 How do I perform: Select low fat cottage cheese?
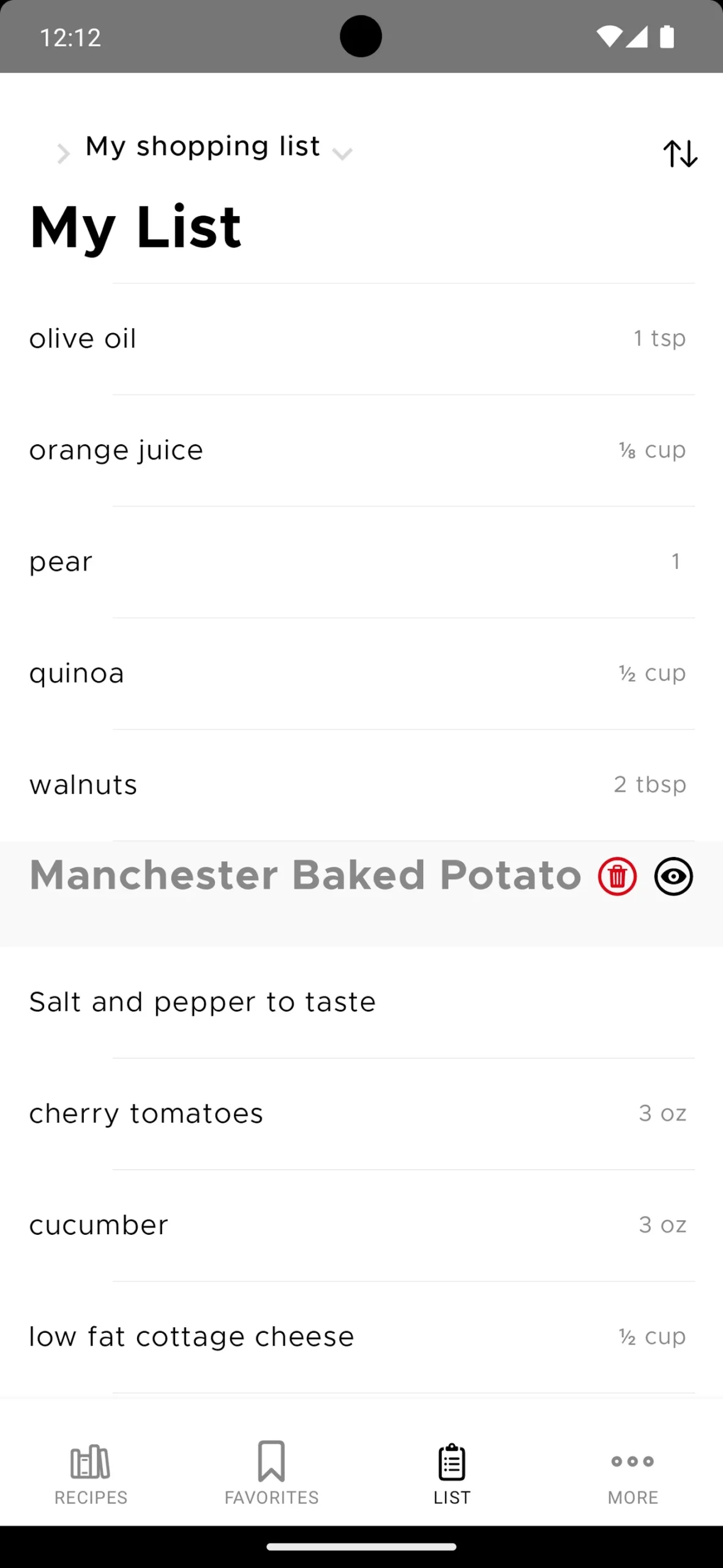point(361,1337)
